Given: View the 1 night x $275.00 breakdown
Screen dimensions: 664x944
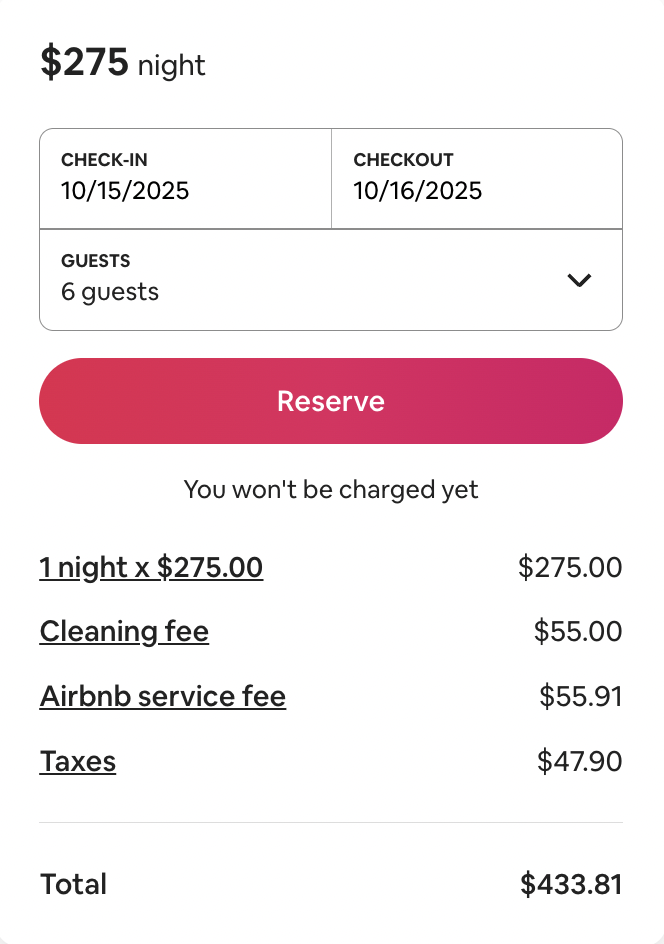Looking at the screenshot, I should [151, 568].
